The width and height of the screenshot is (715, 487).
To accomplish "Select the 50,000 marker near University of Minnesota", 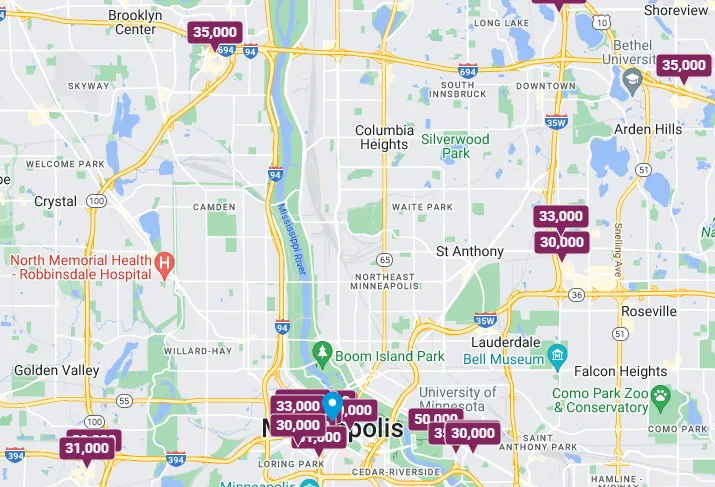I will pyautogui.click(x=435, y=418).
